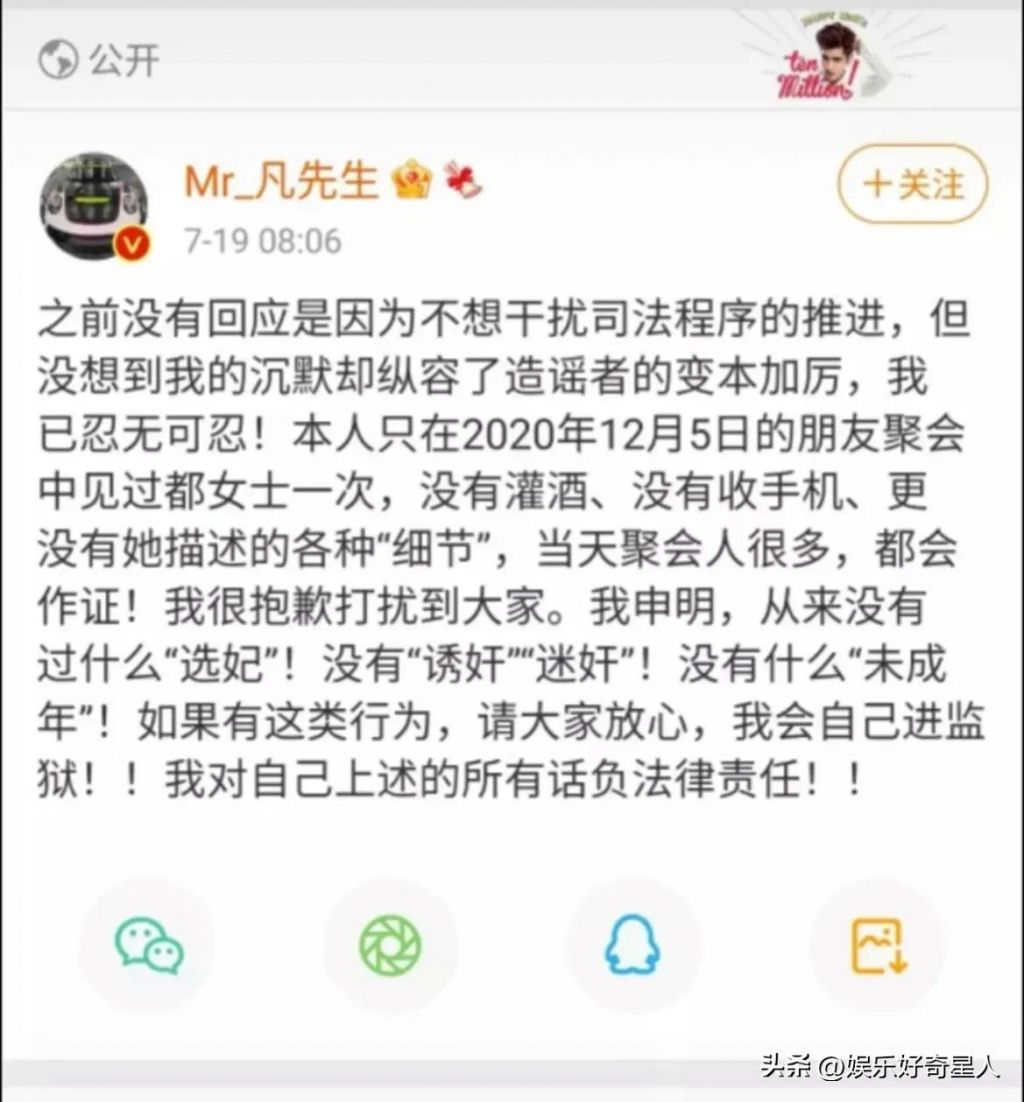The height and width of the screenshot is (1102, 1024).
Task: Share the post to WeChat Moments
Action: (390, 946)
